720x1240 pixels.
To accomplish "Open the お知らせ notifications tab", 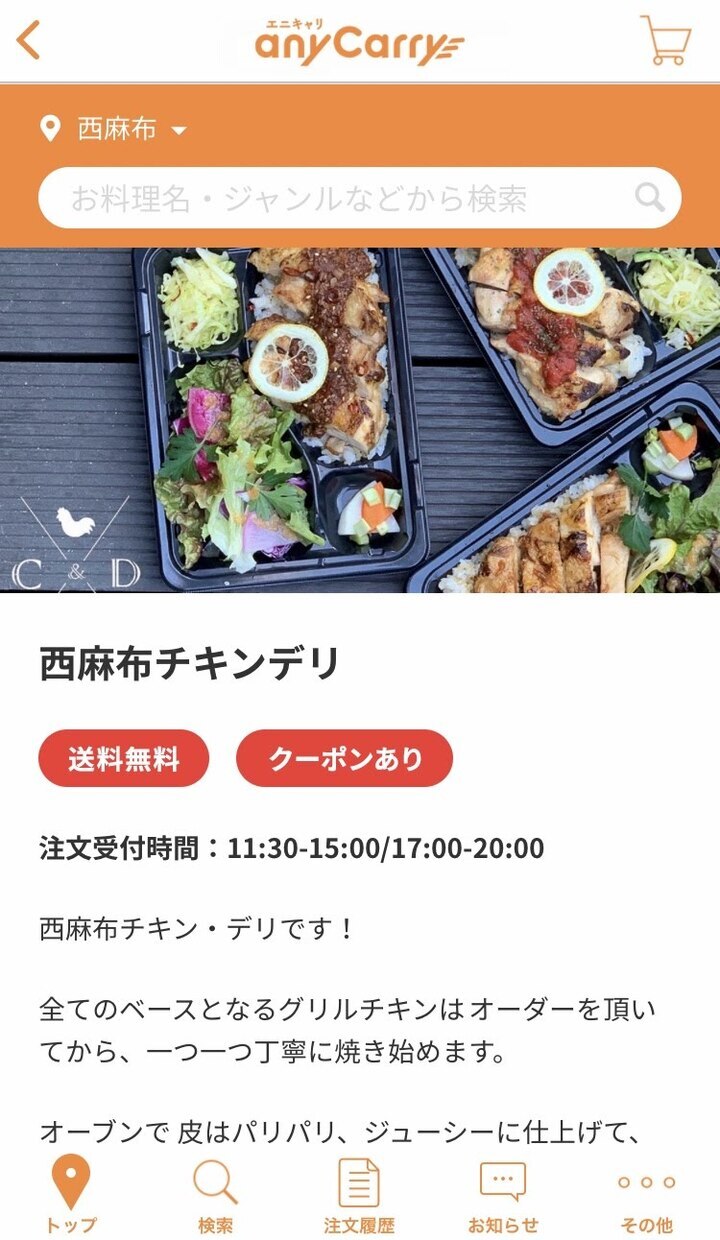I will pos(503,1195).
